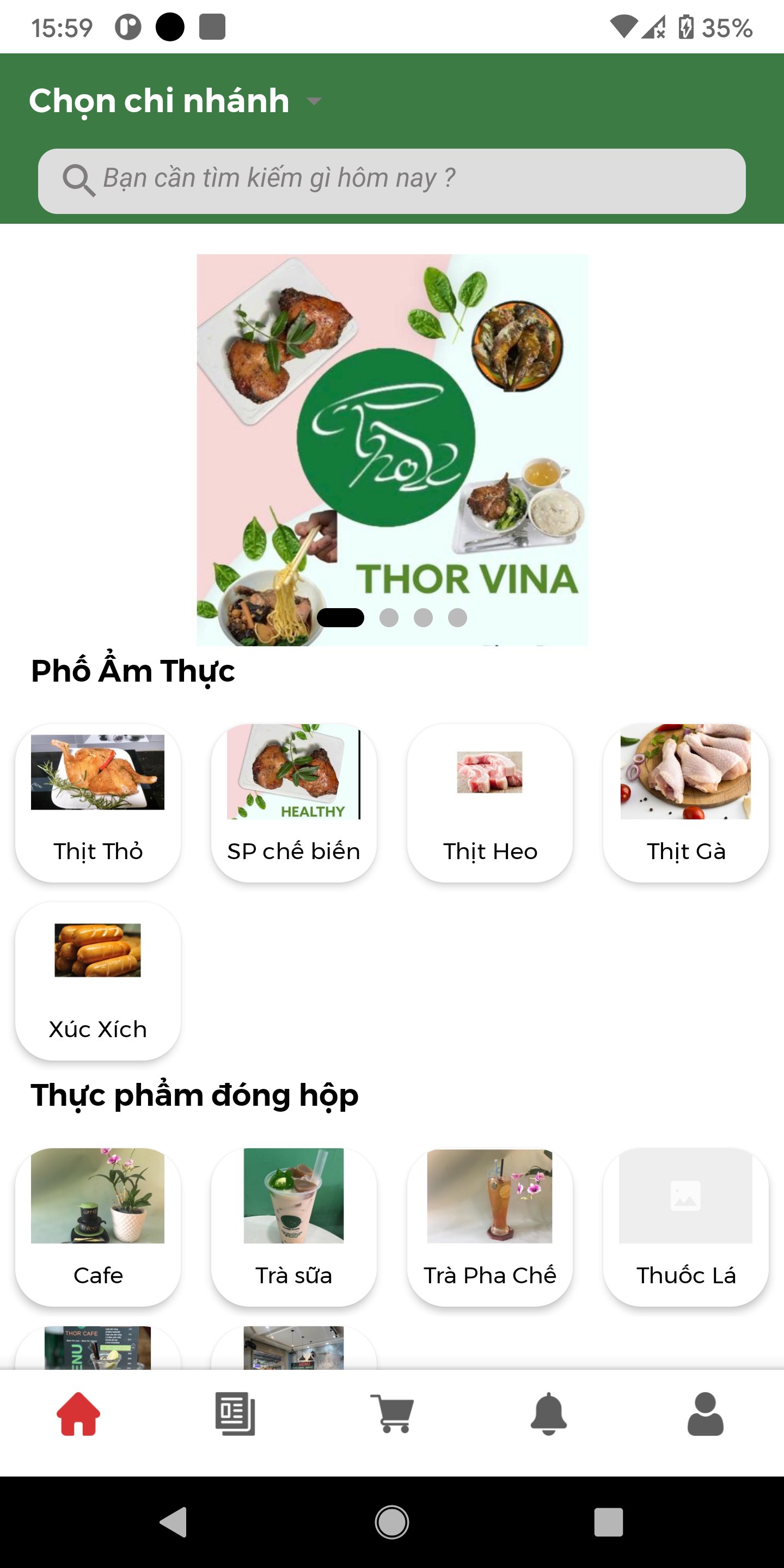Open the Trà sữa category

tap(293, 1226)
